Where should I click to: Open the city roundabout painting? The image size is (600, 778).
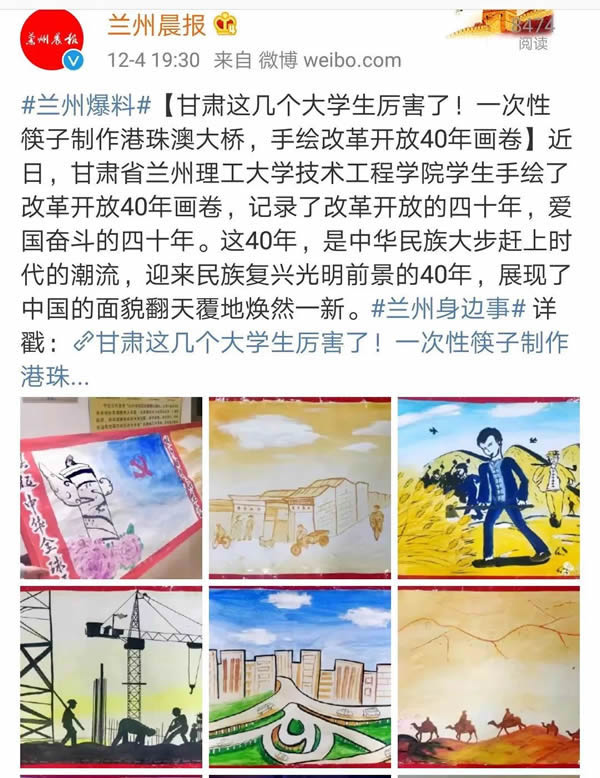(300, 677)
